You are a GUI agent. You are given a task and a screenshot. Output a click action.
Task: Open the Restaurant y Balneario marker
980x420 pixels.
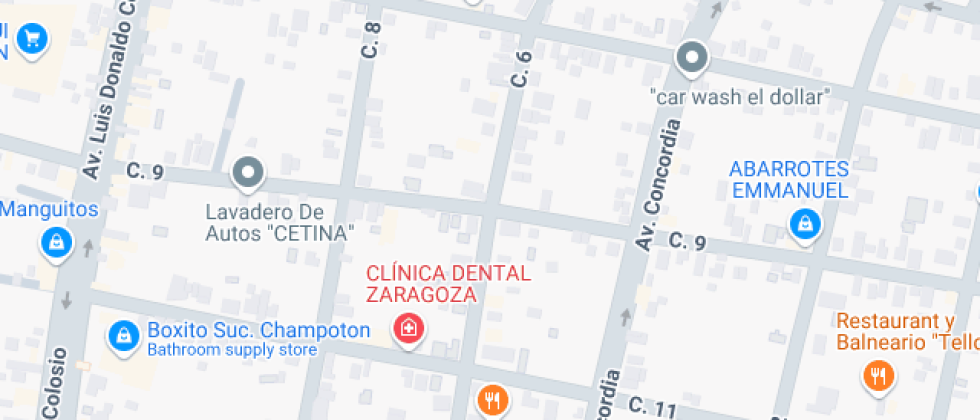point(877,376)
